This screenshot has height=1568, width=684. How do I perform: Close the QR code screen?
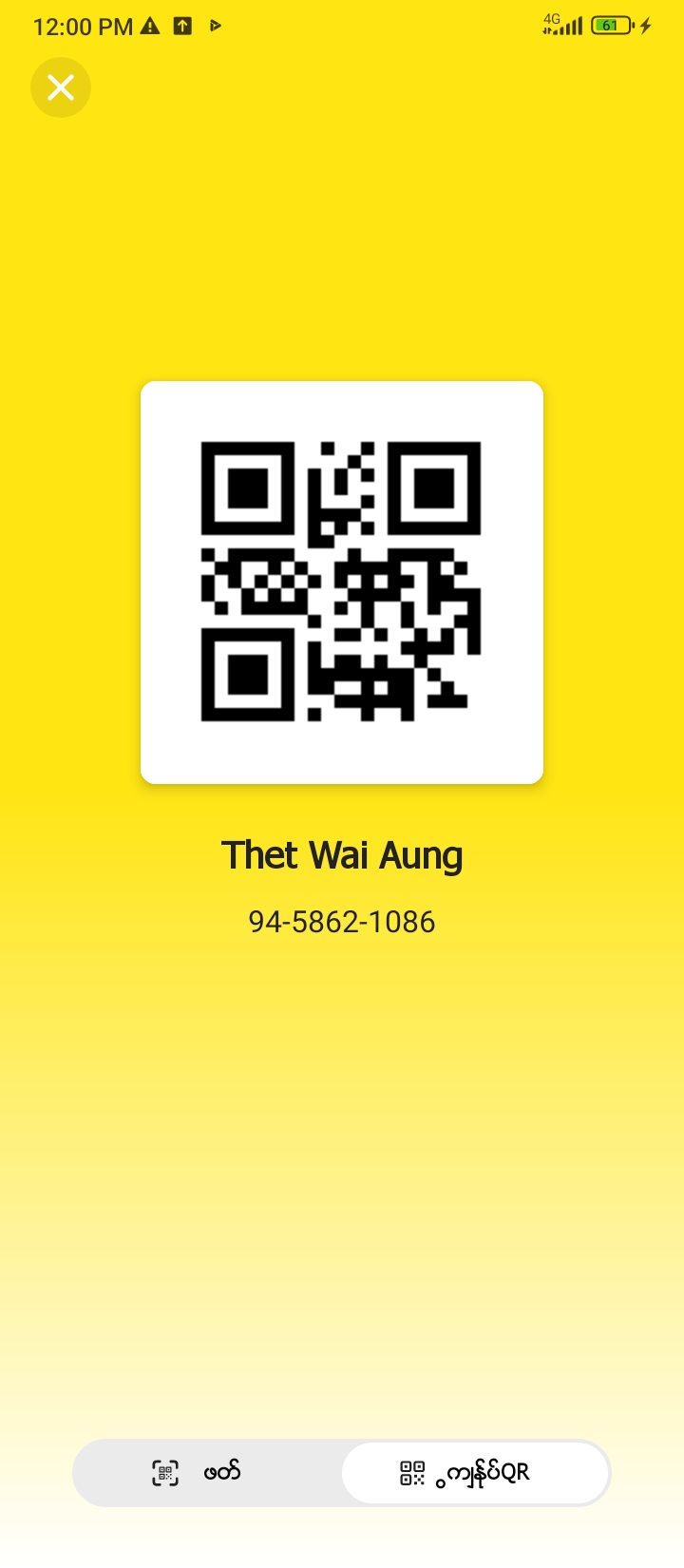(61, 87)
